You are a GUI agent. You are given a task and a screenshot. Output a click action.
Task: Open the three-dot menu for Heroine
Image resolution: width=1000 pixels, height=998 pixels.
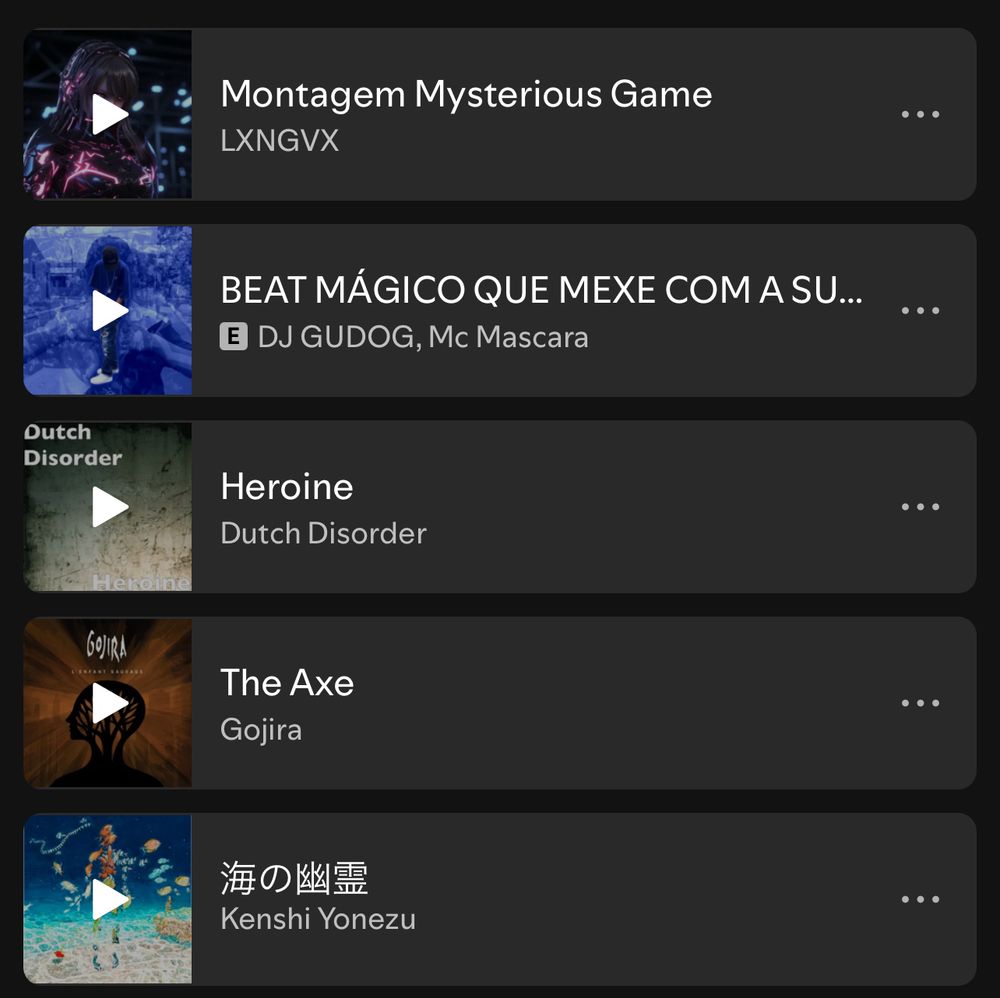(920, 507)
